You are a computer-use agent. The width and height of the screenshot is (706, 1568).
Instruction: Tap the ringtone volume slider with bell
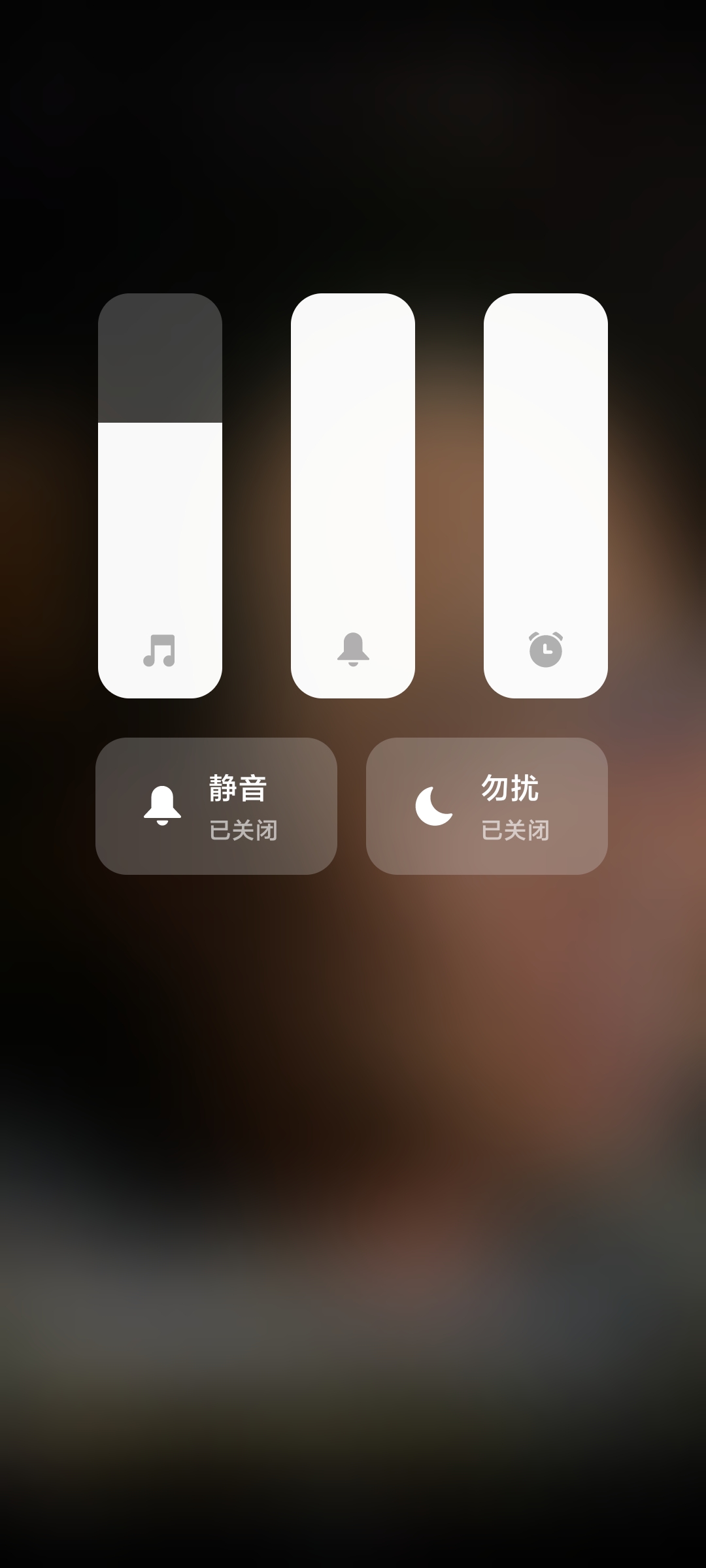tap(353, 496)
